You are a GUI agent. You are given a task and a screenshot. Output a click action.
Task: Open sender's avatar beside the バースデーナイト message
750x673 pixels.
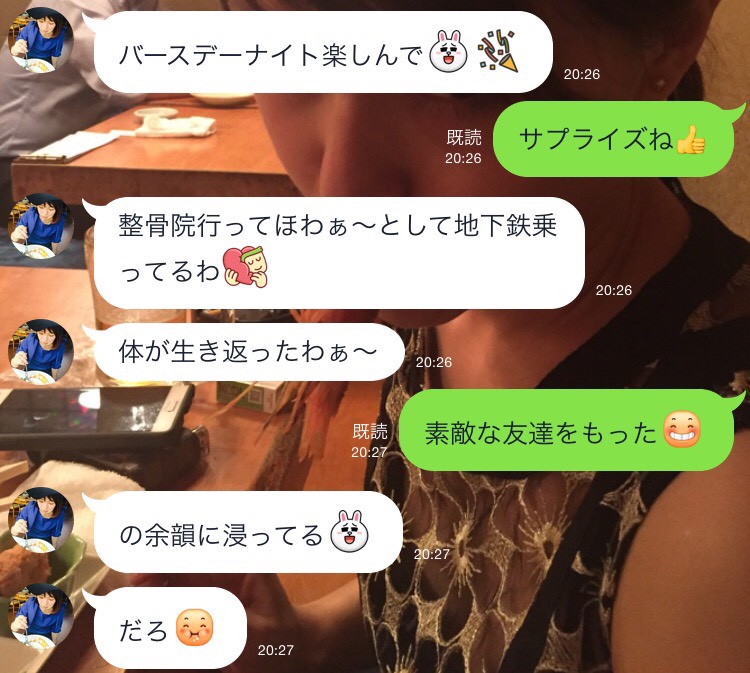pyautogui.click(x=41, y=38)
